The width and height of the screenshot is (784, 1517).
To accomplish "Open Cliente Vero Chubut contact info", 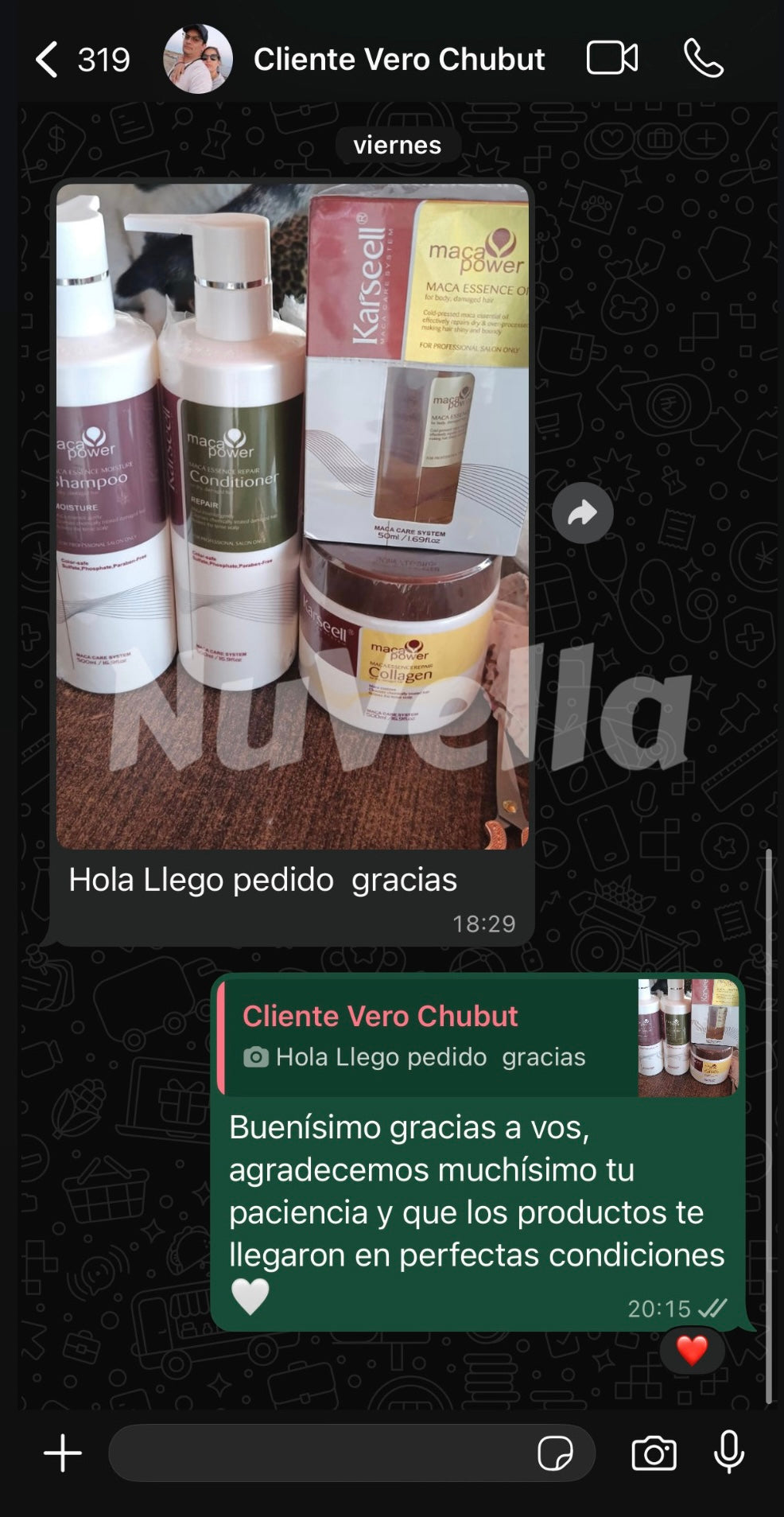I will pos(398,60).
